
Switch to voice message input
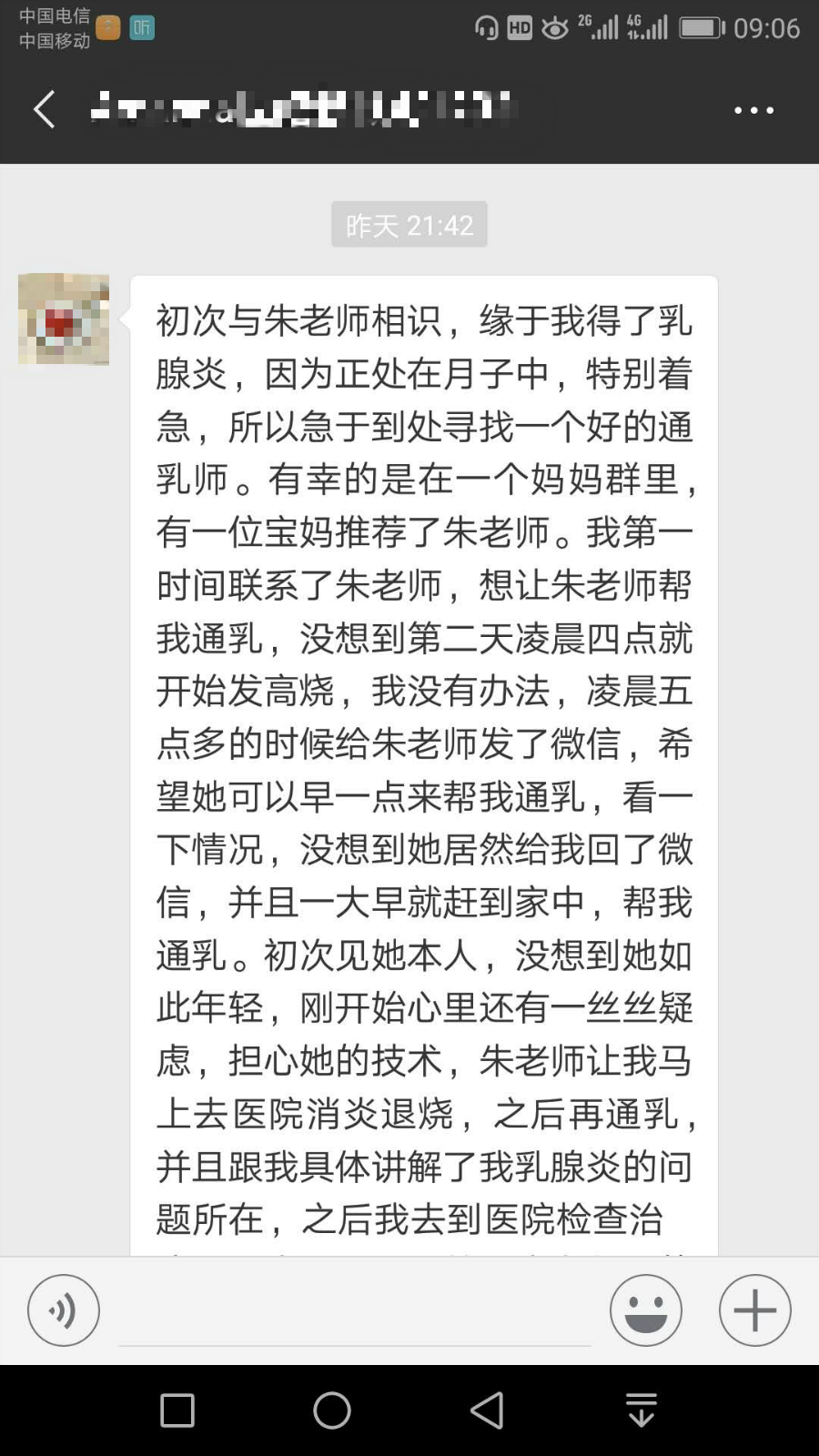[x=64, y=1310]
